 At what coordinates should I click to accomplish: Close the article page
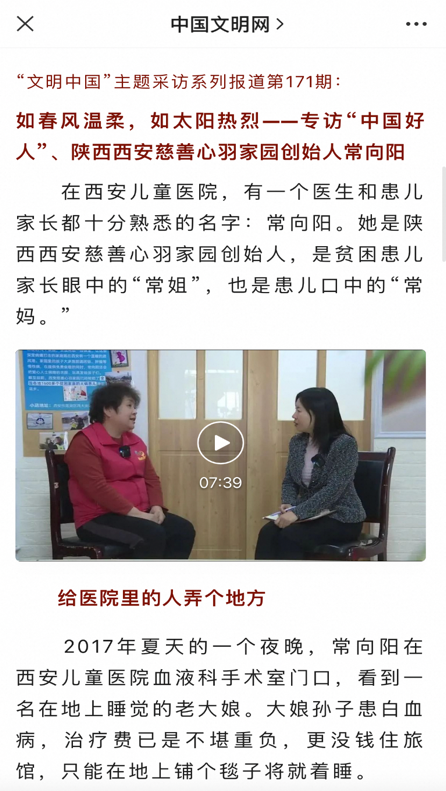tap(25, 24)
